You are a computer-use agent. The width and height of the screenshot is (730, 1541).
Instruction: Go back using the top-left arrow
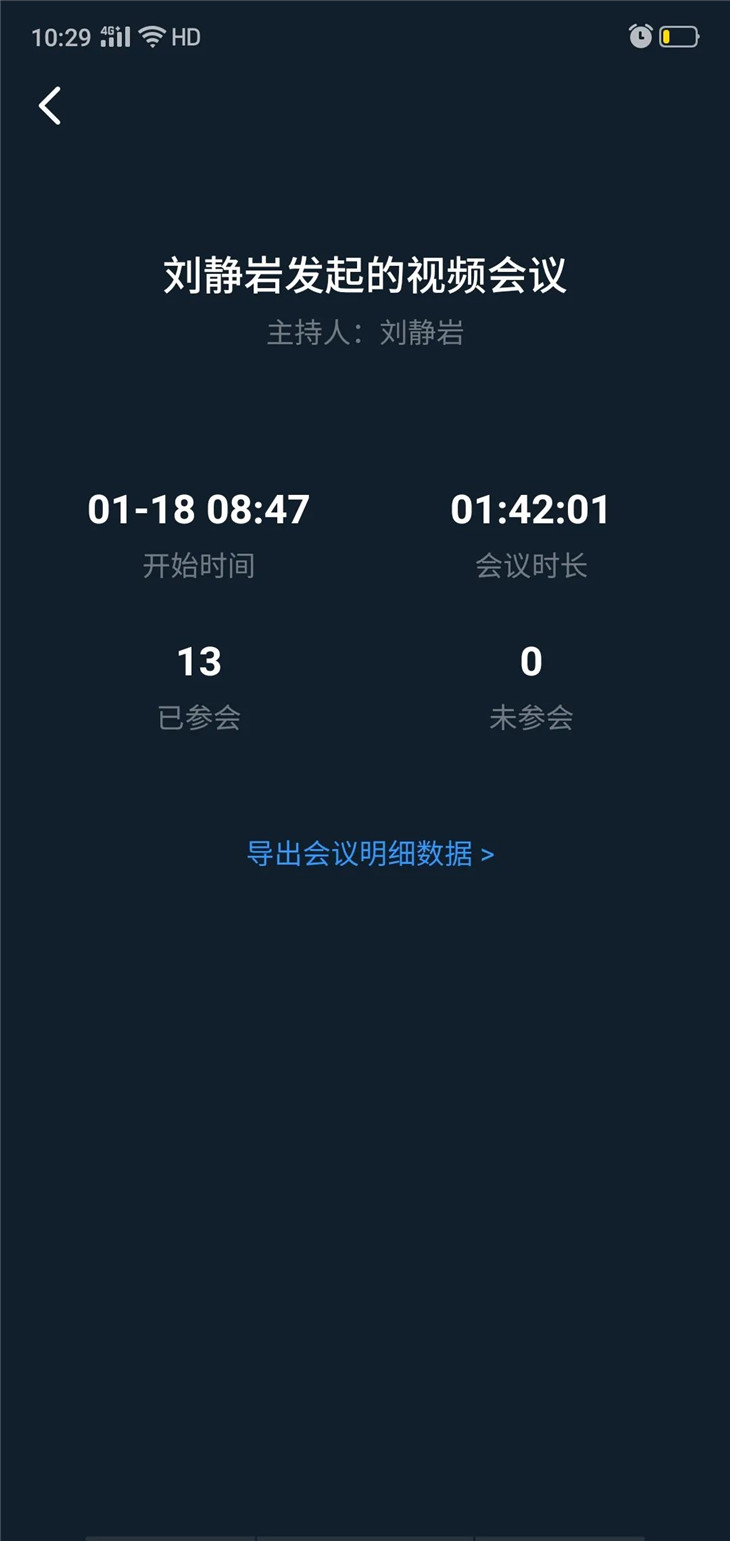click(x=50, y=105)
